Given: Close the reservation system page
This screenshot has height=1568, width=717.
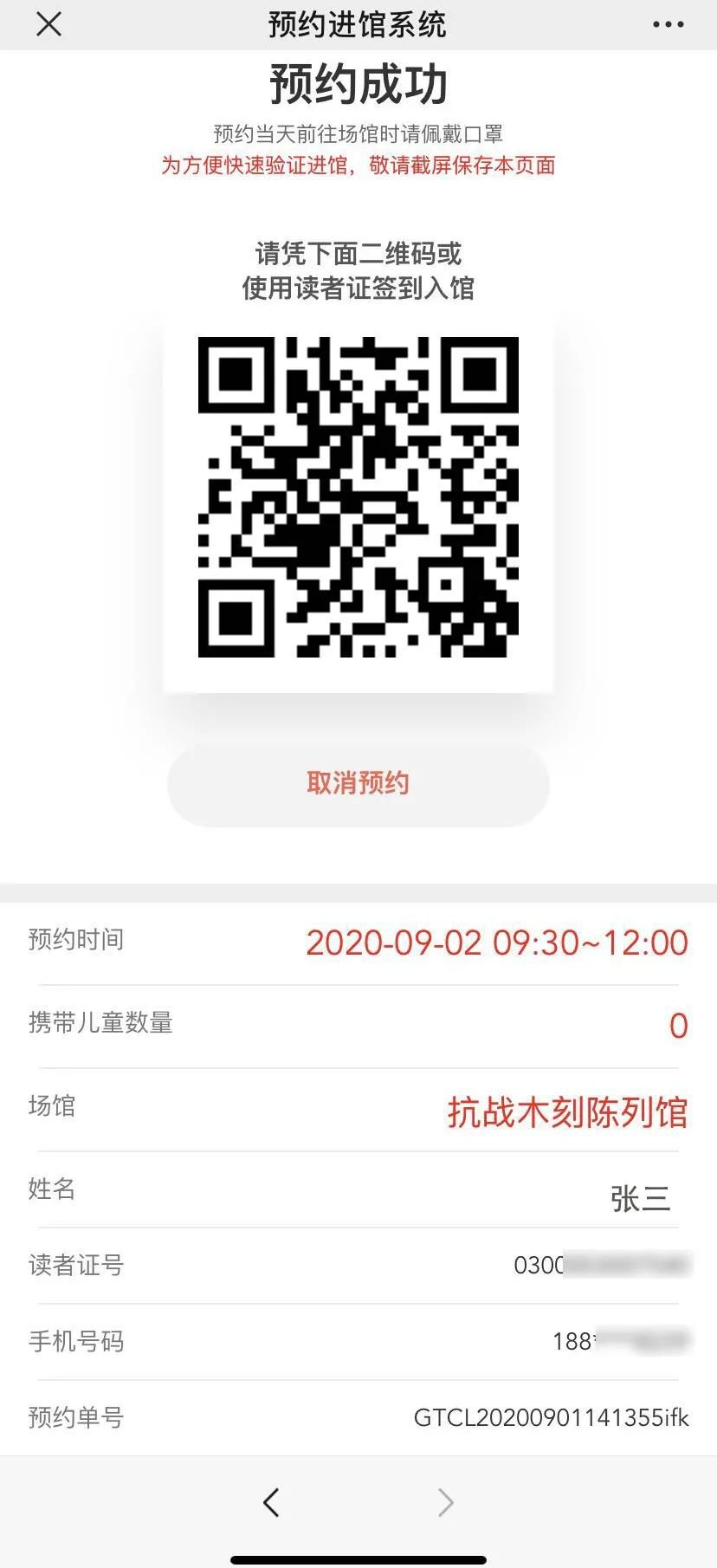Looking at the screenshot, I should 49,24.
